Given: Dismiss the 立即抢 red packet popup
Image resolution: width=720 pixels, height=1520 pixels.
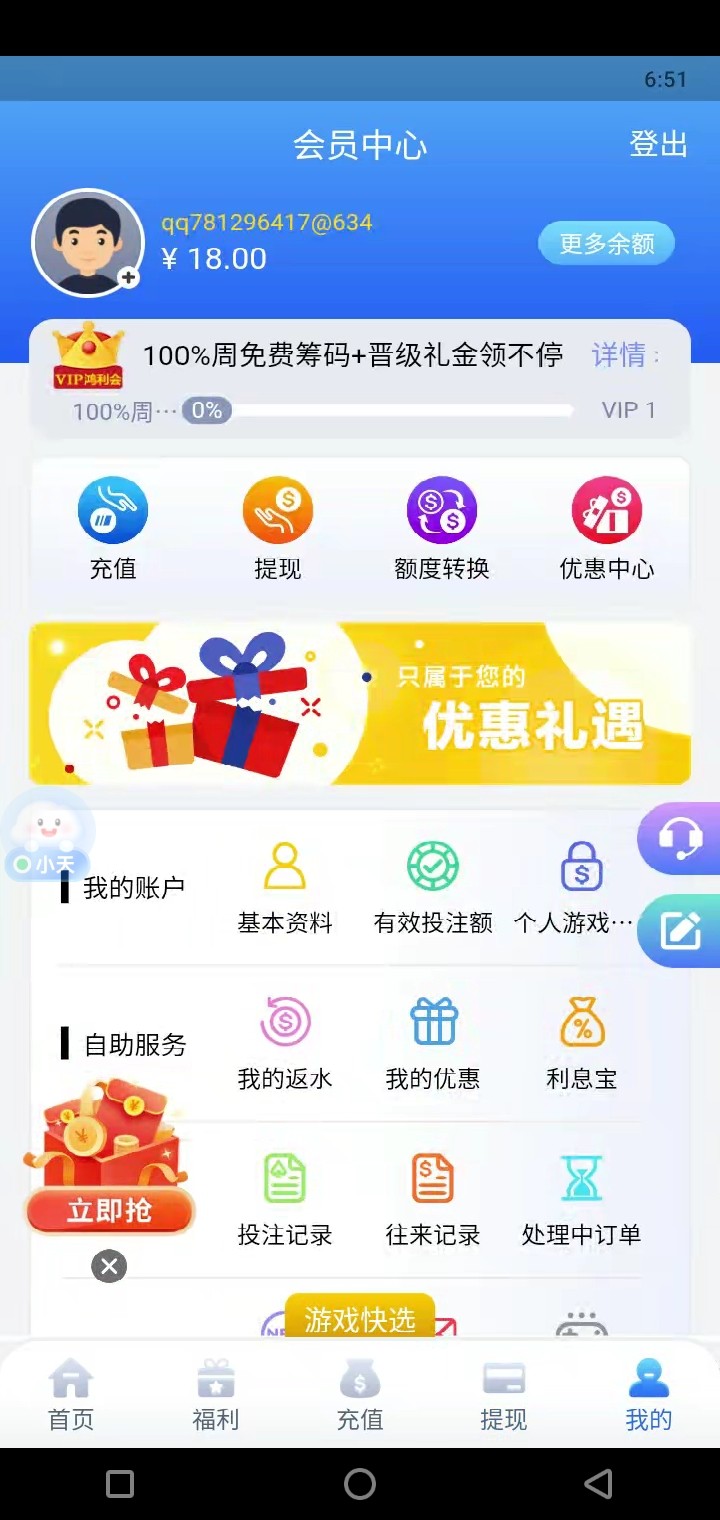Looking at the screenshot, I should click(109, 1267).
